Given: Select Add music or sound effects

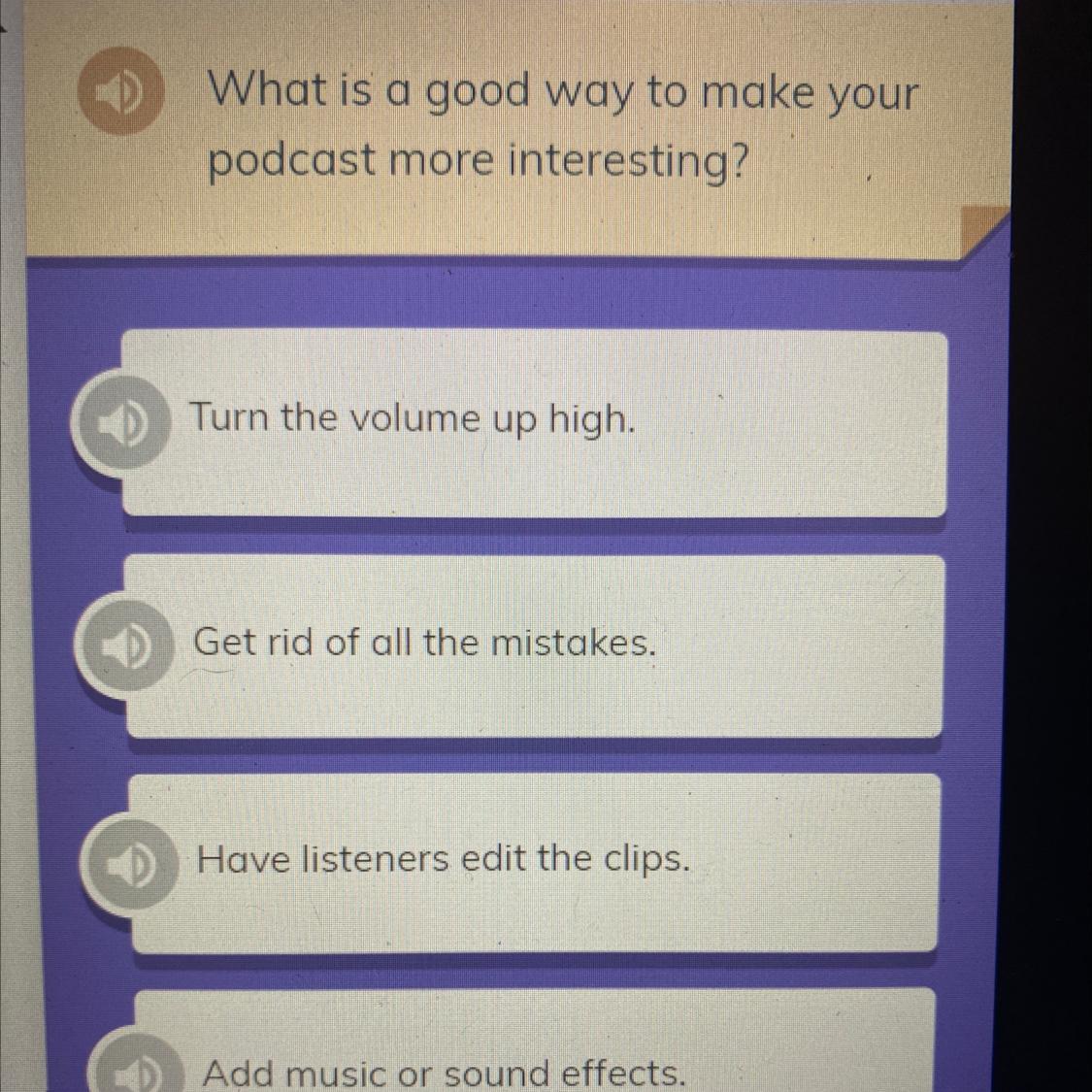Looking at the screenshot, I should pos(535,1041).
